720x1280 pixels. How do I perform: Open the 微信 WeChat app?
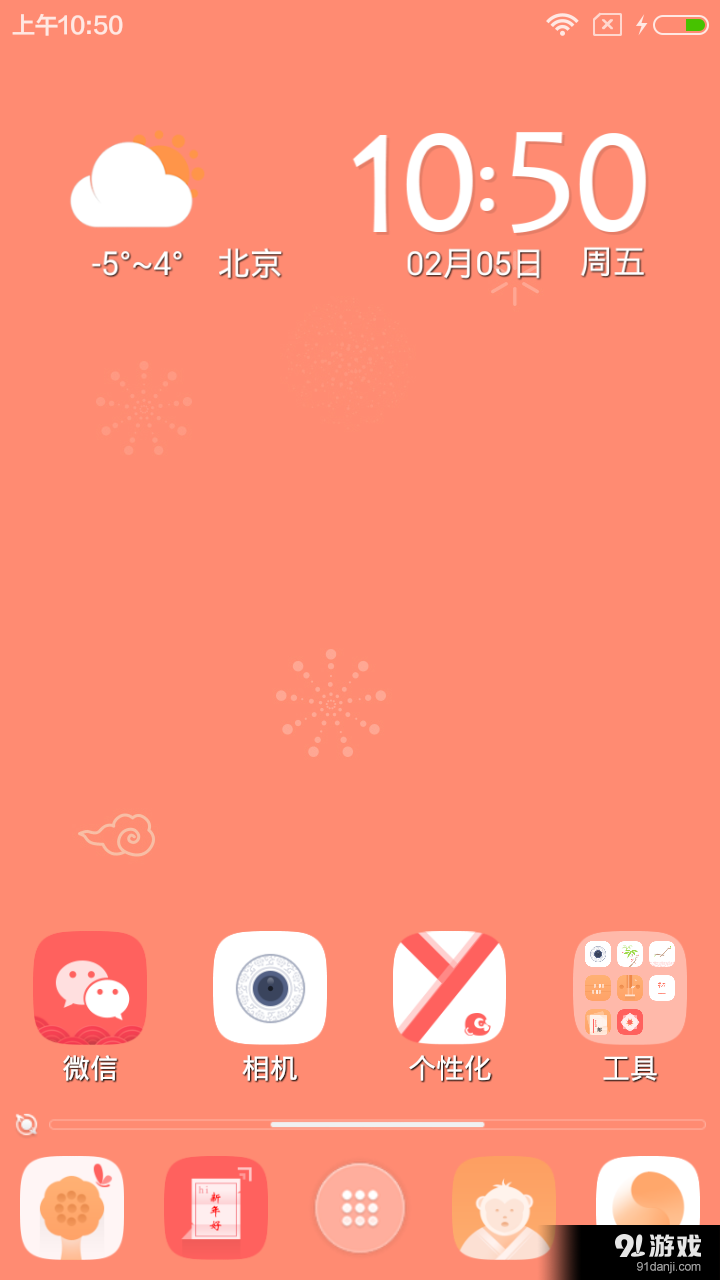pyautogui.click(x=89, y=988)
